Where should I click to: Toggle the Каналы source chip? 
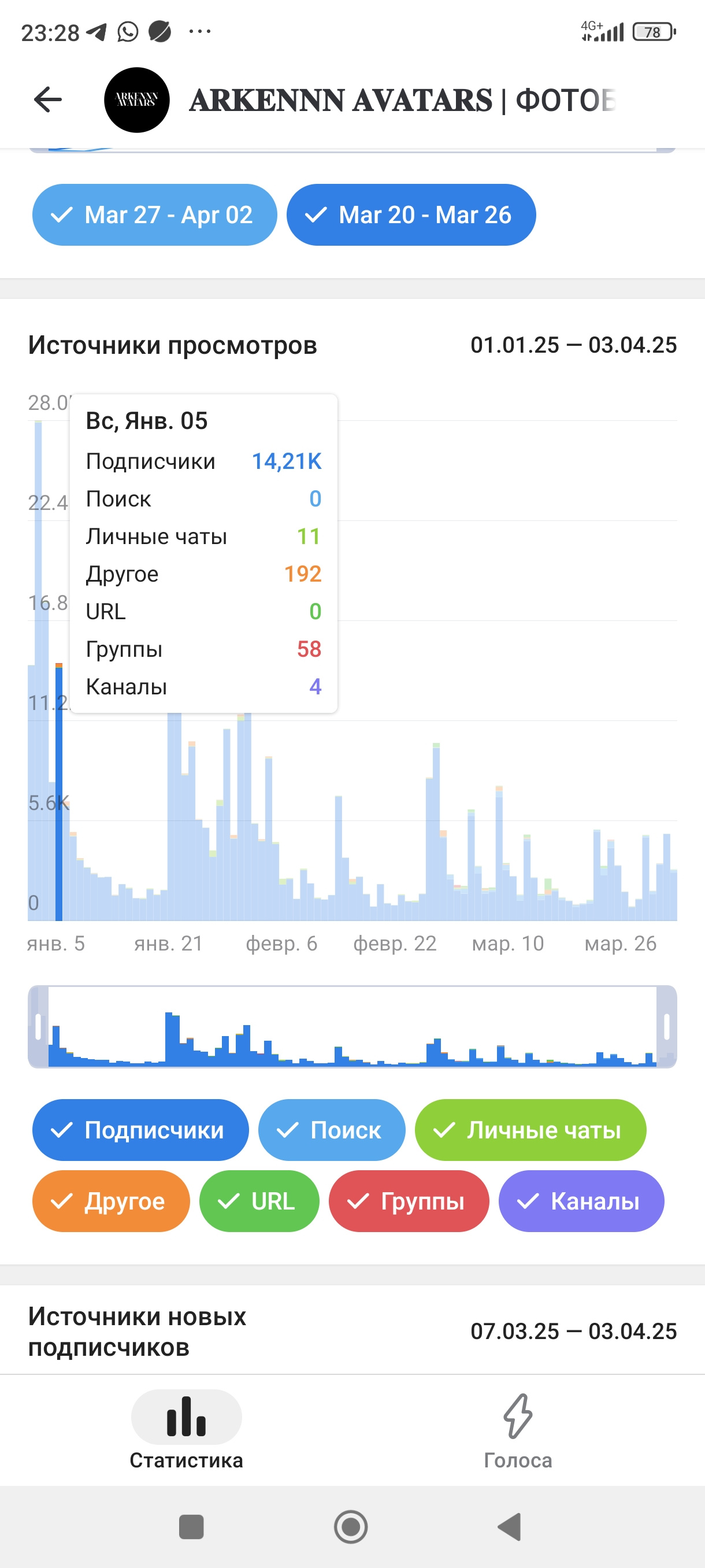click(x=581, y=1201)
